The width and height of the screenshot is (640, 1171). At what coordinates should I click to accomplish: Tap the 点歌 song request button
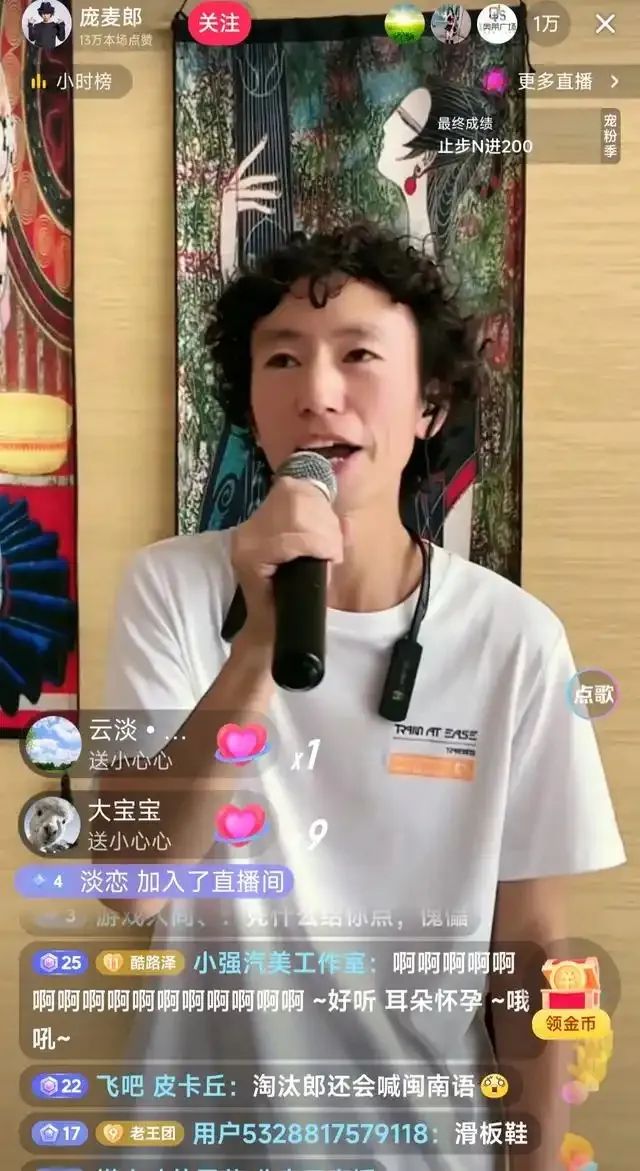click(x=592, y=694)
